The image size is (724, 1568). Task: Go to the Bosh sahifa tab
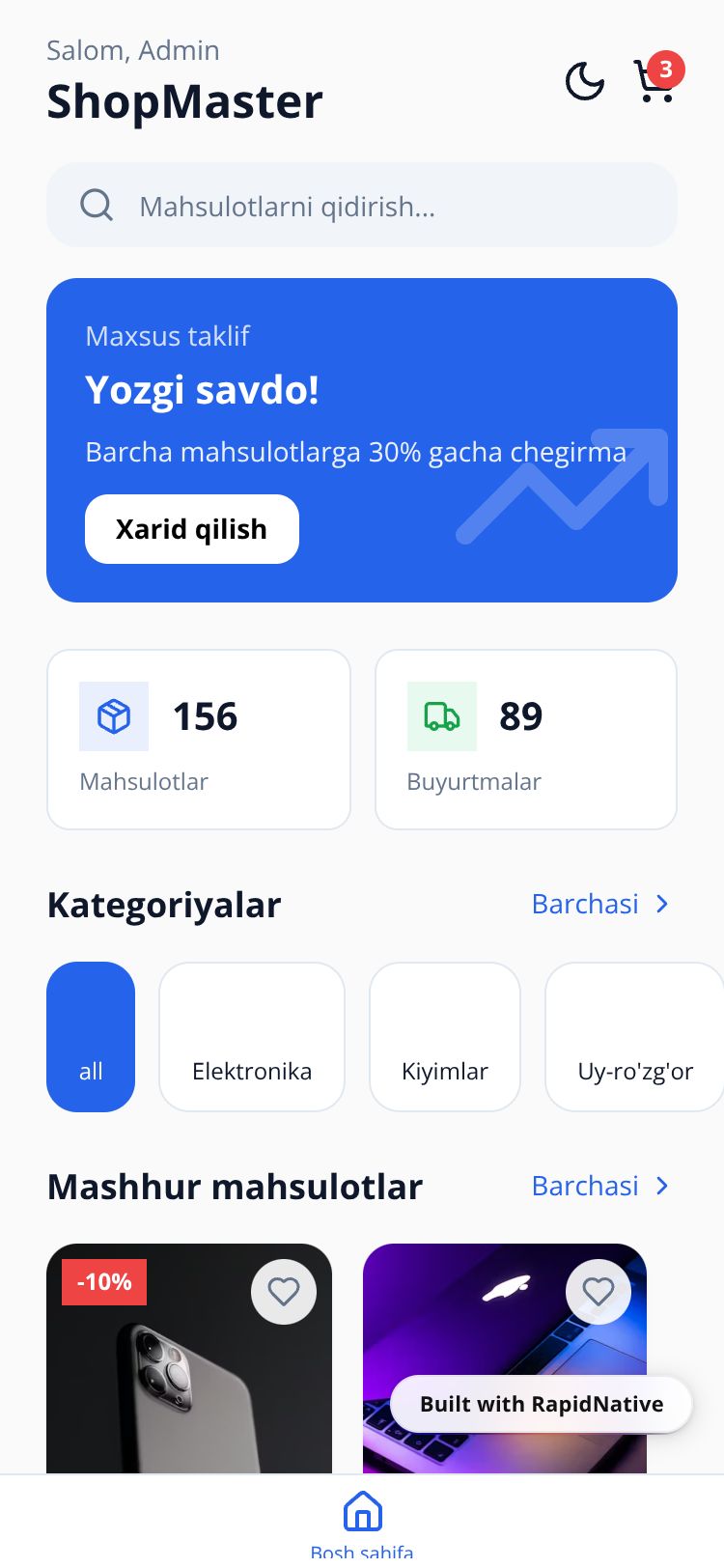pos(362,1526)
